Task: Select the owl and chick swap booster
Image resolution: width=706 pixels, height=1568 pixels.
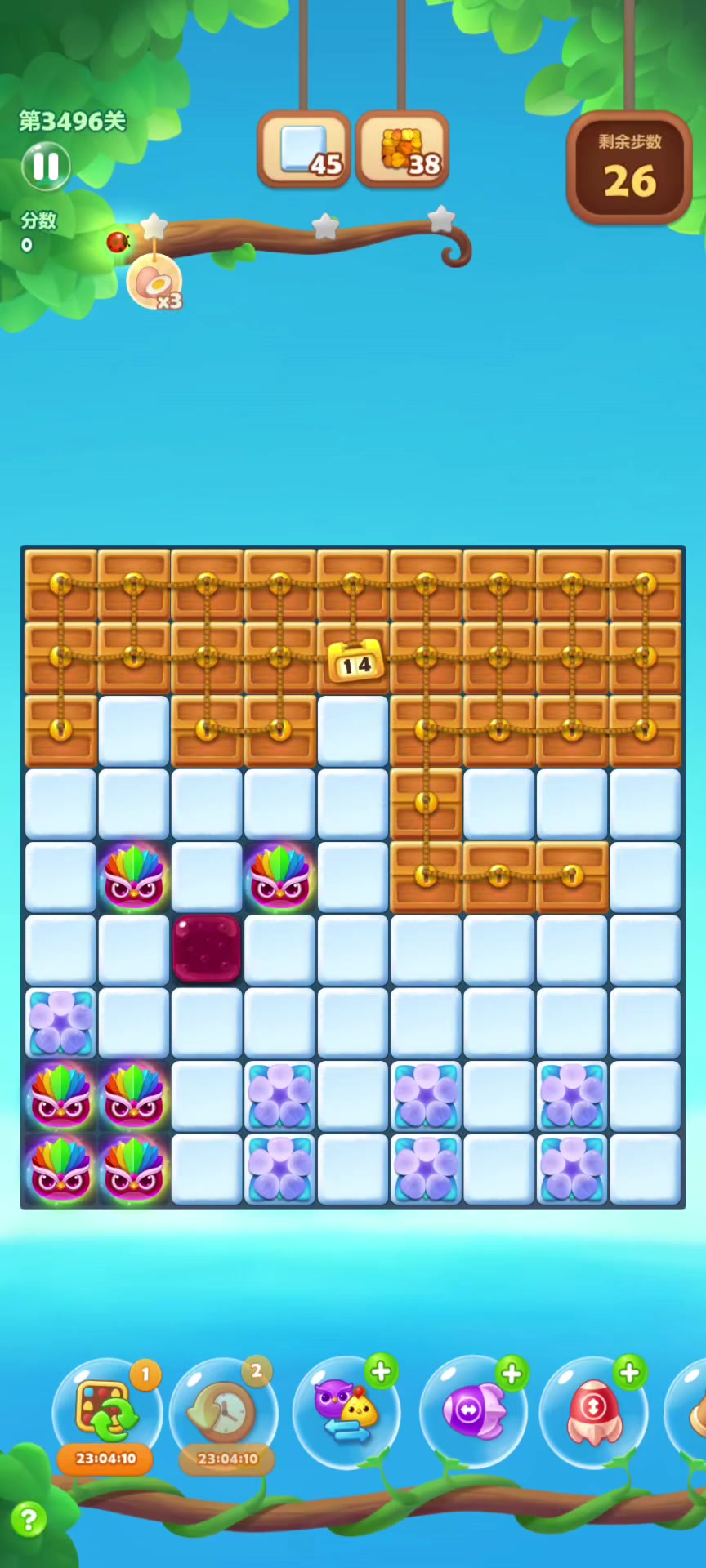Action: point(346,1411)
